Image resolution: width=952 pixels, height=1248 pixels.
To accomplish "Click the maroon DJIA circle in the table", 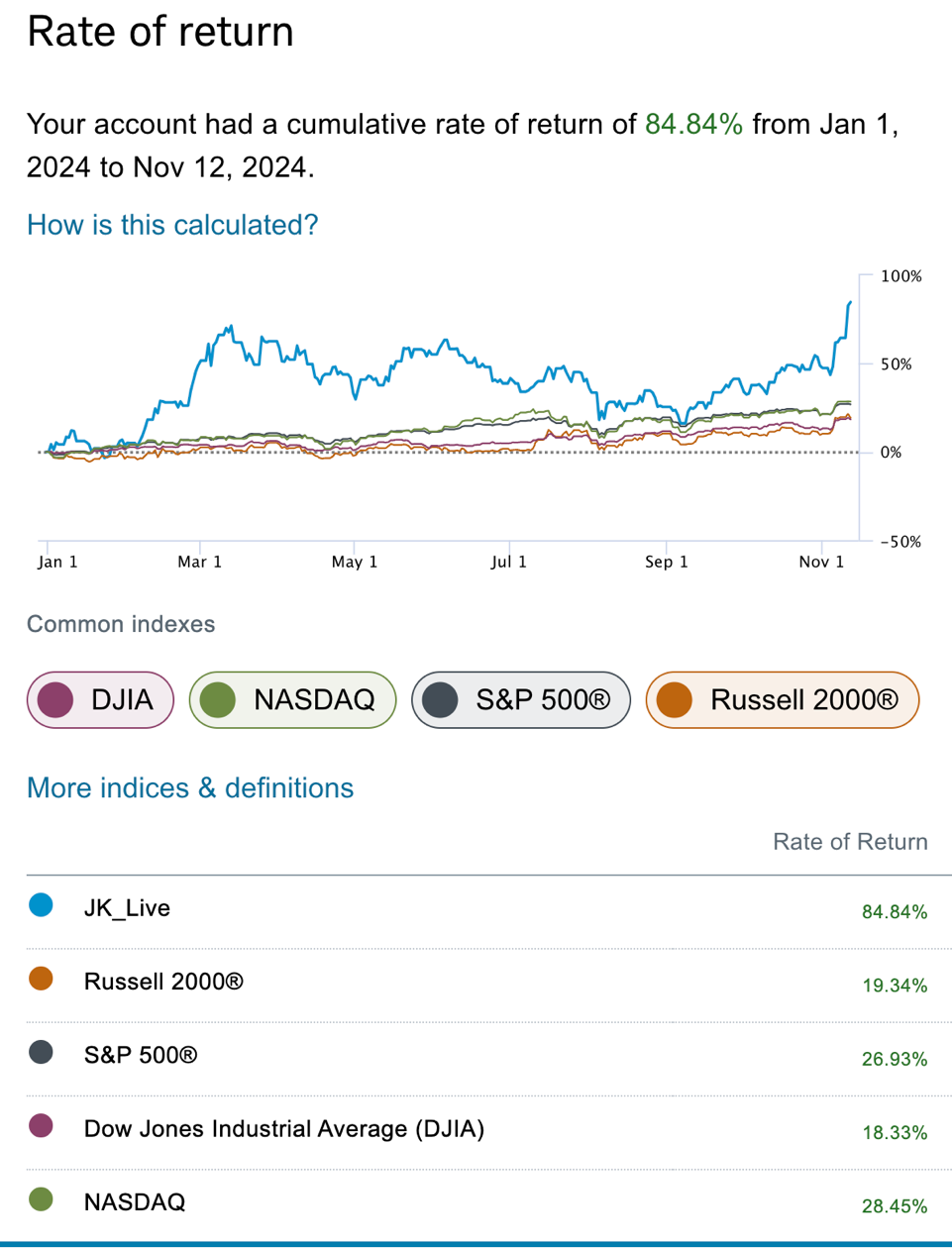I will [40, 1126].
